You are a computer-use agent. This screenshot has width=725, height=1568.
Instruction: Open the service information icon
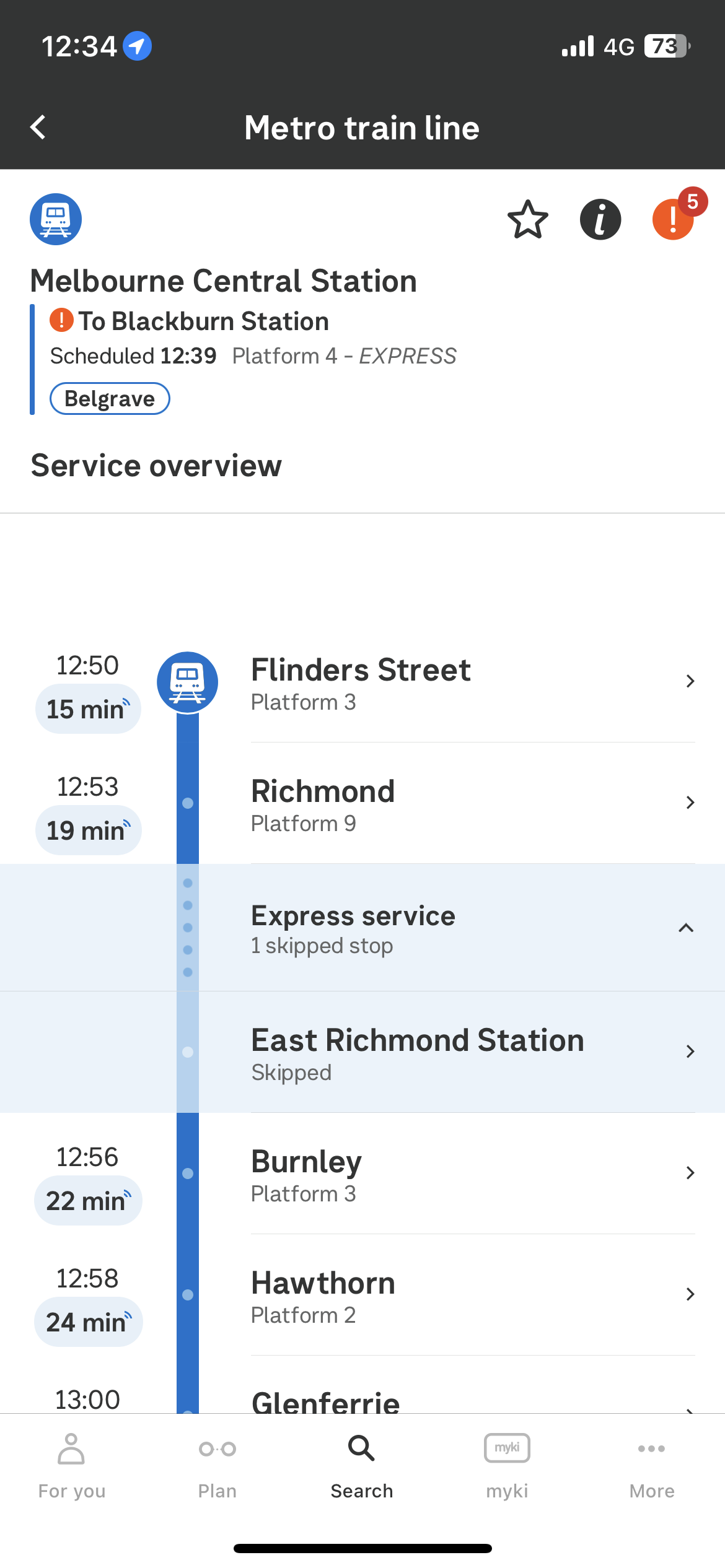(x=600, y=219)
